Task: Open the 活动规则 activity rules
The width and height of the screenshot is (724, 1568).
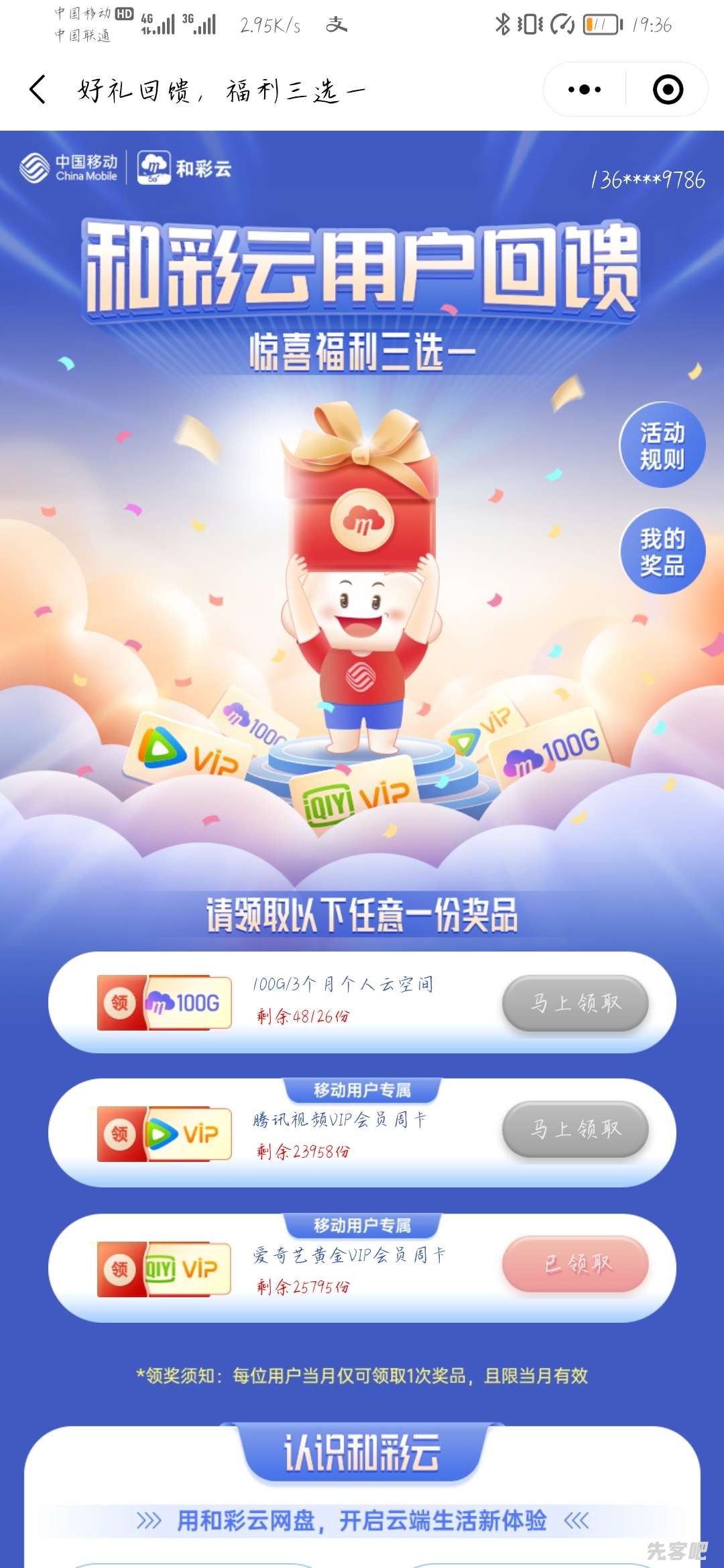Action: coord(662,446)
